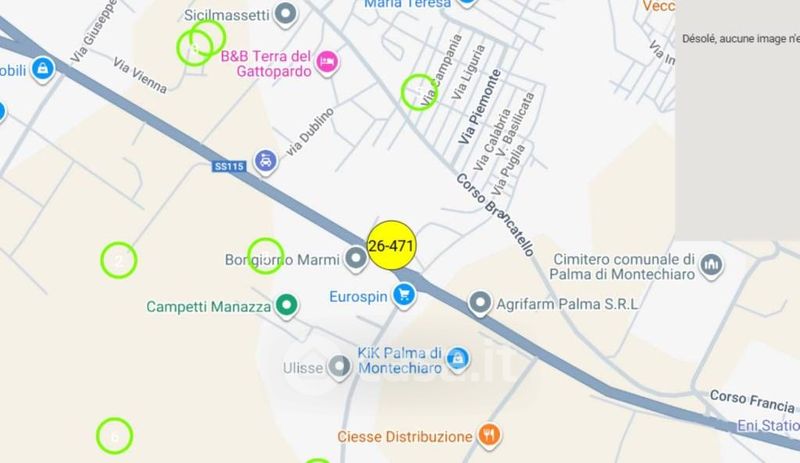
Task: Tap the Ulisse place pin
Action: pos(339,367)
